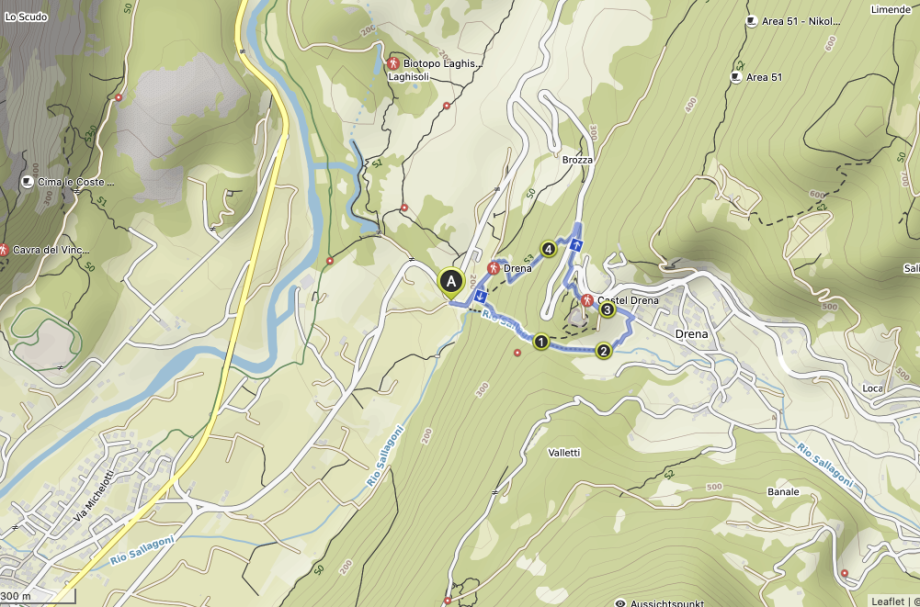Select waypoint marker 1 on the route
The image size is (920, 607).
click(541, 341)
